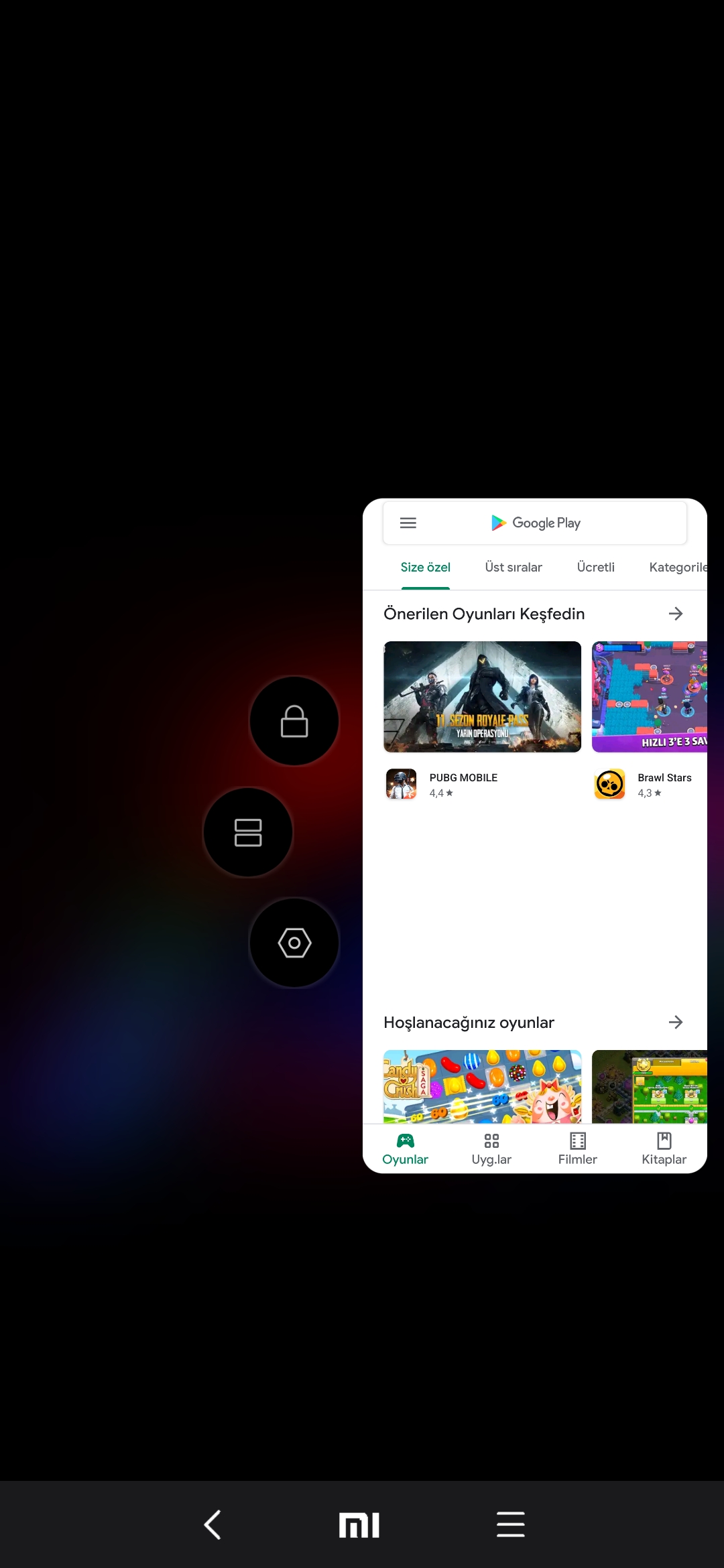724x1568 pixels.
Task: Open Google Play in split screen
Action: coord(248,832)
